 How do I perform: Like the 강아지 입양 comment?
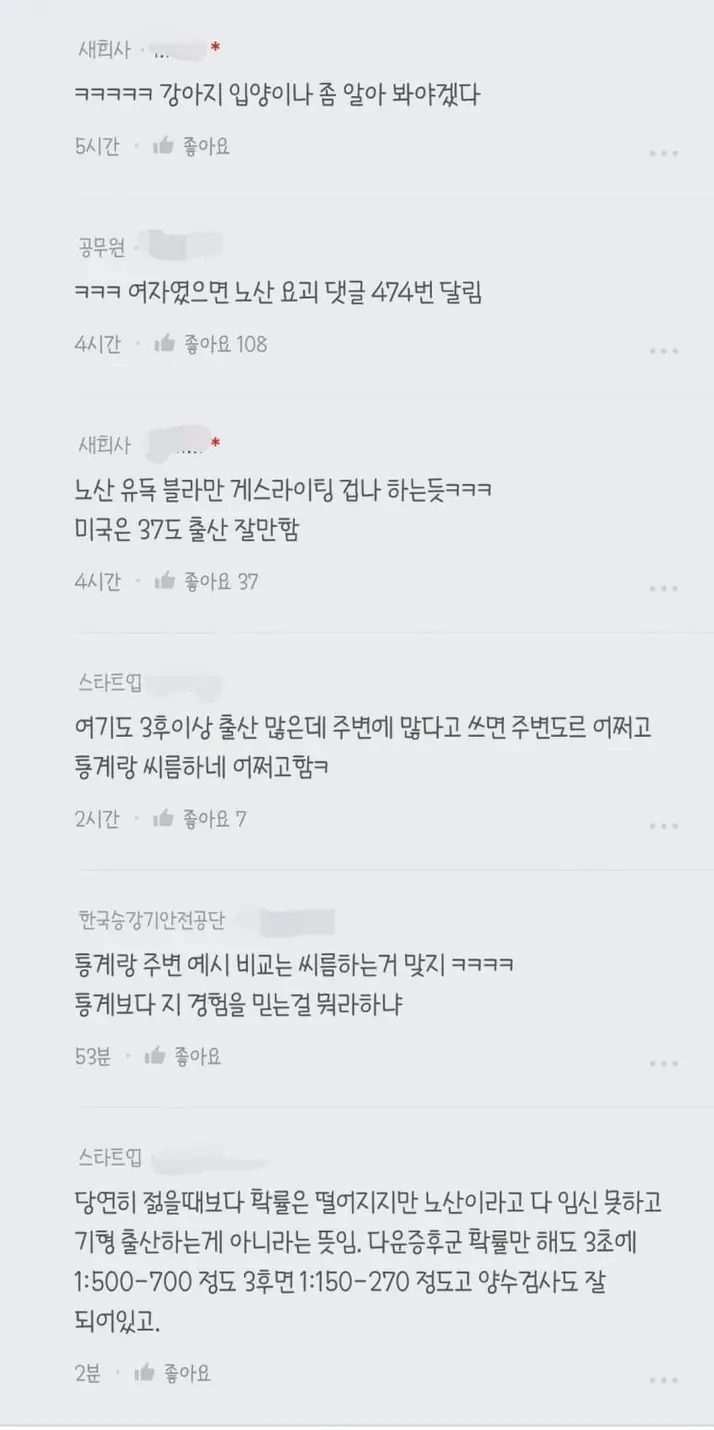click(191, 146)
